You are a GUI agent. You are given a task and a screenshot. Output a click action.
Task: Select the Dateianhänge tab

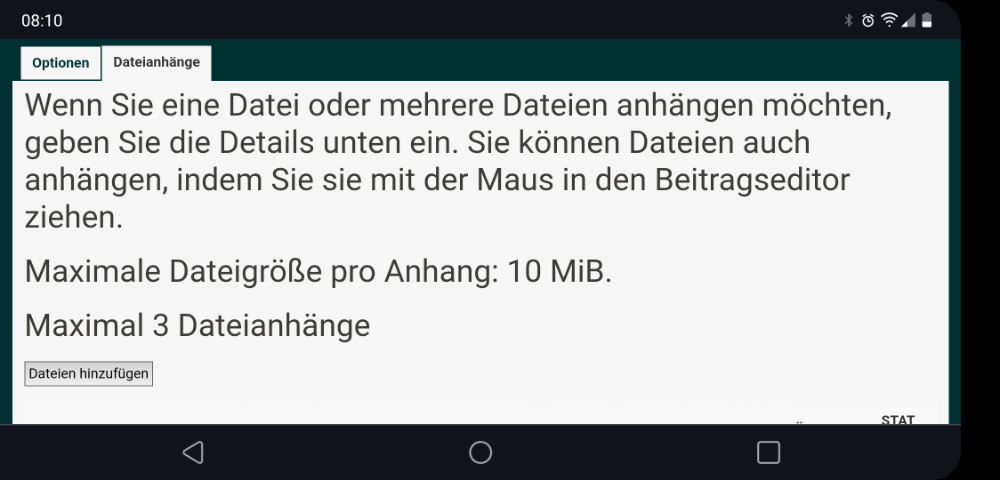156,62
